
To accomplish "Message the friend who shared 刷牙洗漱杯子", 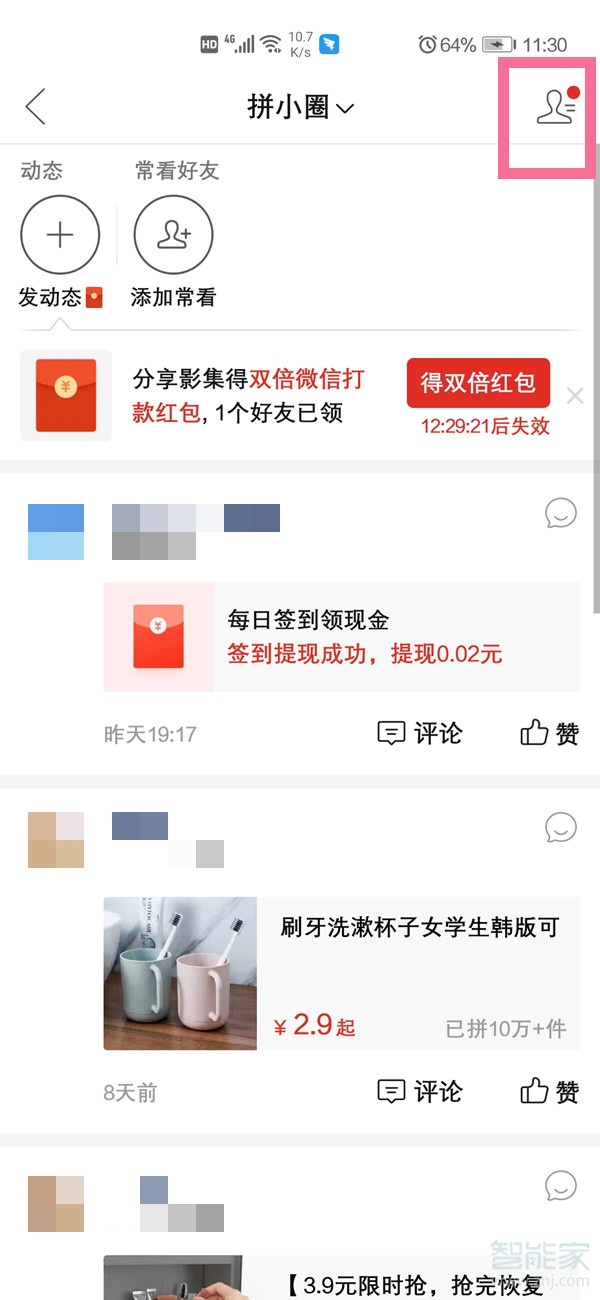I will [x=561, y=827].
